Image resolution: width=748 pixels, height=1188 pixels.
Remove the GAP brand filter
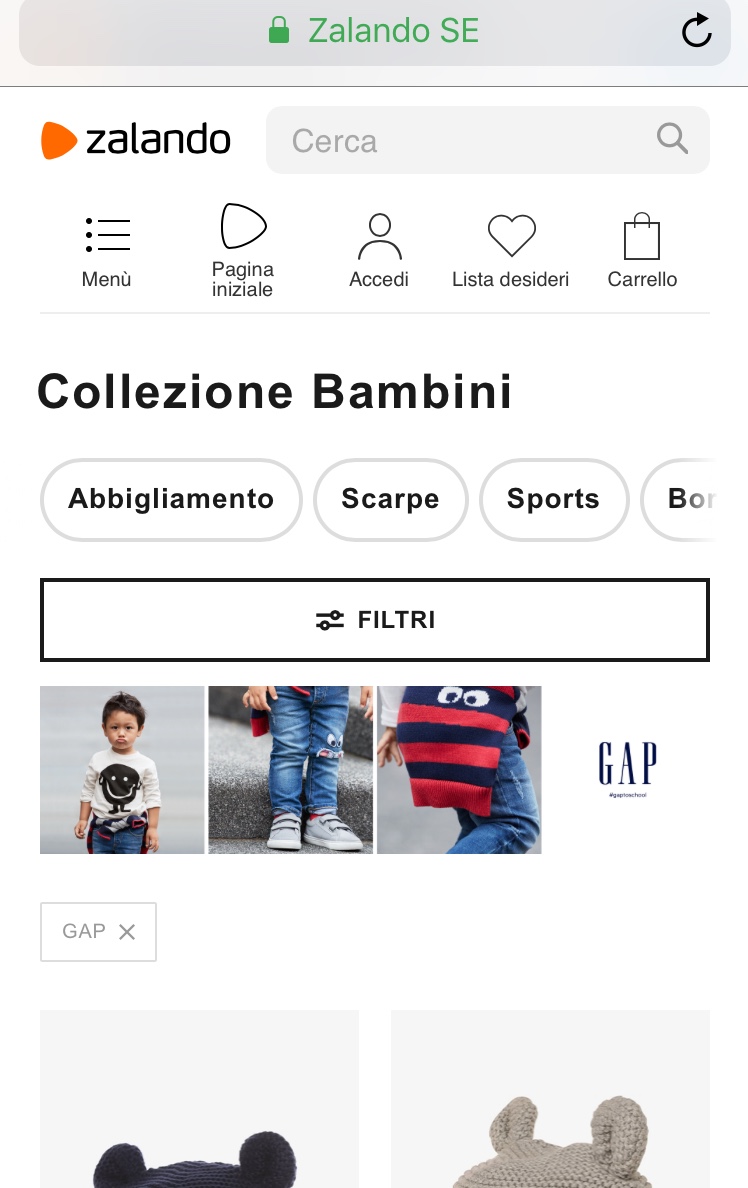click(127, 932)
